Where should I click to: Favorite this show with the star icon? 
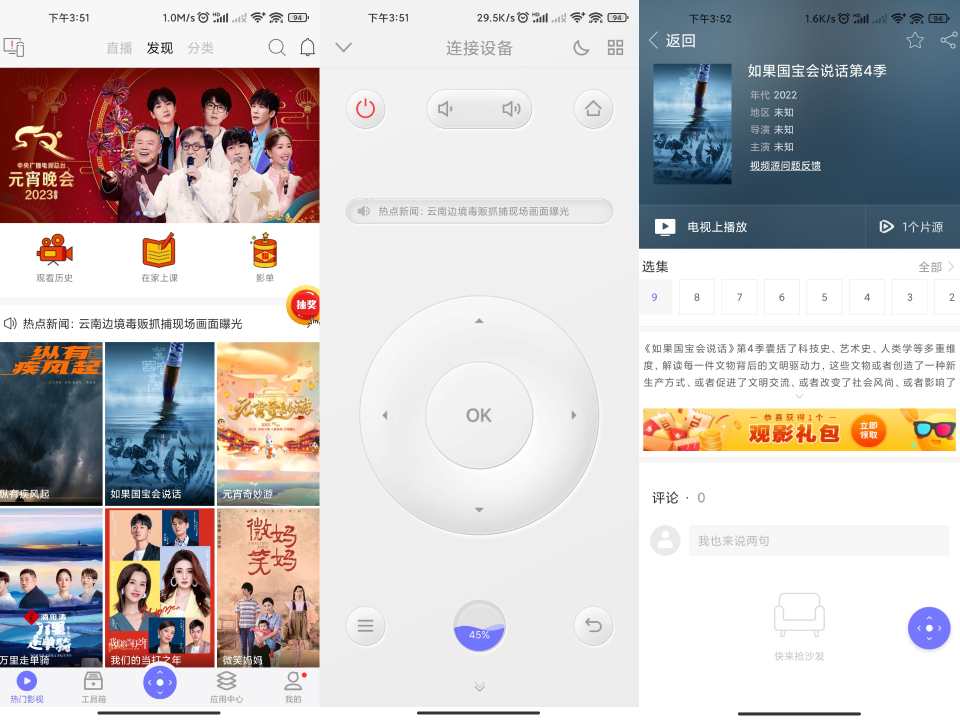click(915, 40)
